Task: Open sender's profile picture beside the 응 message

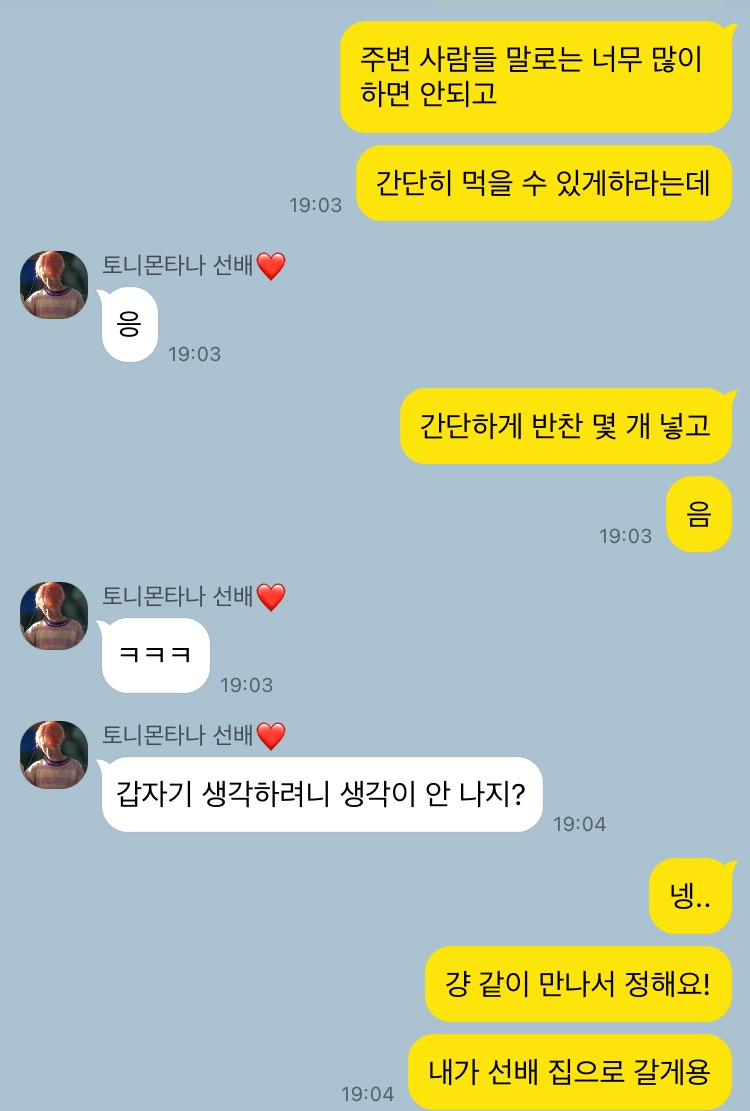Action: pos(54,285)
